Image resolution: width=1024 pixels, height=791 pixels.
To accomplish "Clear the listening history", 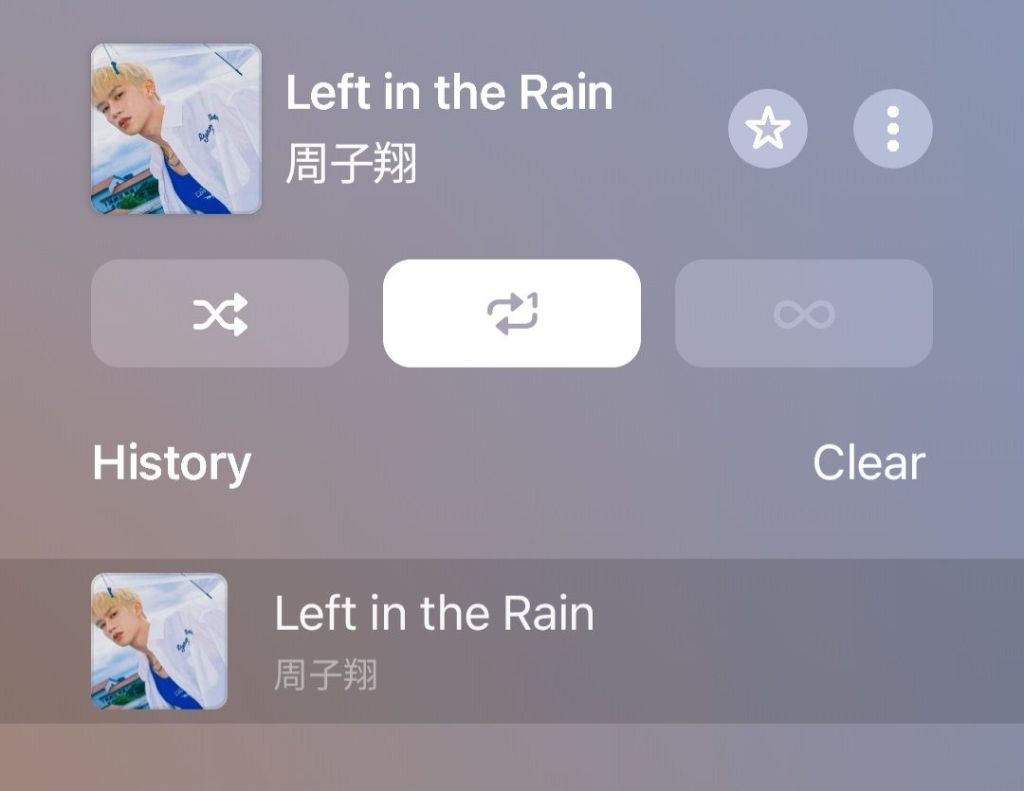I will point(868,463).
